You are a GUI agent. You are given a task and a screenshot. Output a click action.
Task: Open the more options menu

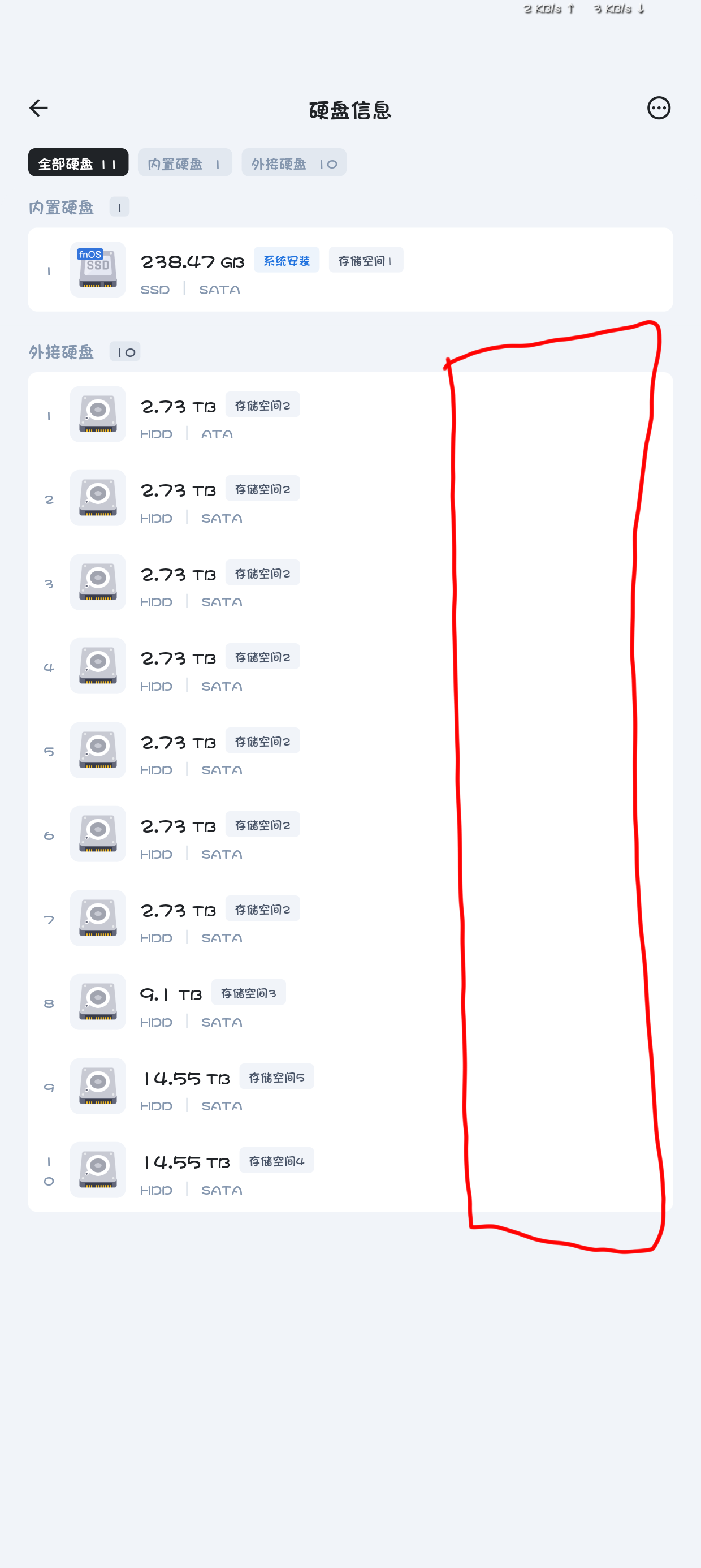click(x=659, y=109)
